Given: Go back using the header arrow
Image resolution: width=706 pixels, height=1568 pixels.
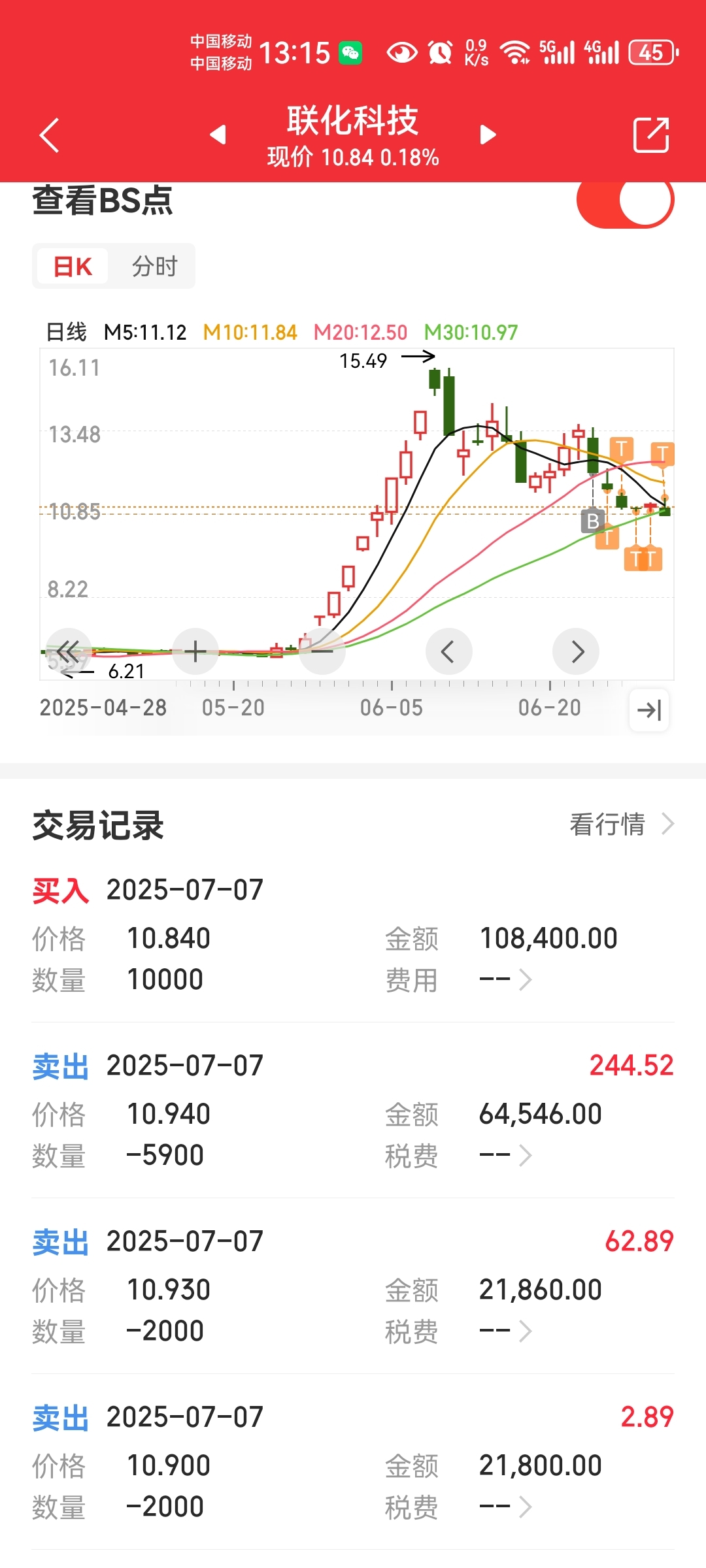Looking at the screenshot, I should 50,135.
